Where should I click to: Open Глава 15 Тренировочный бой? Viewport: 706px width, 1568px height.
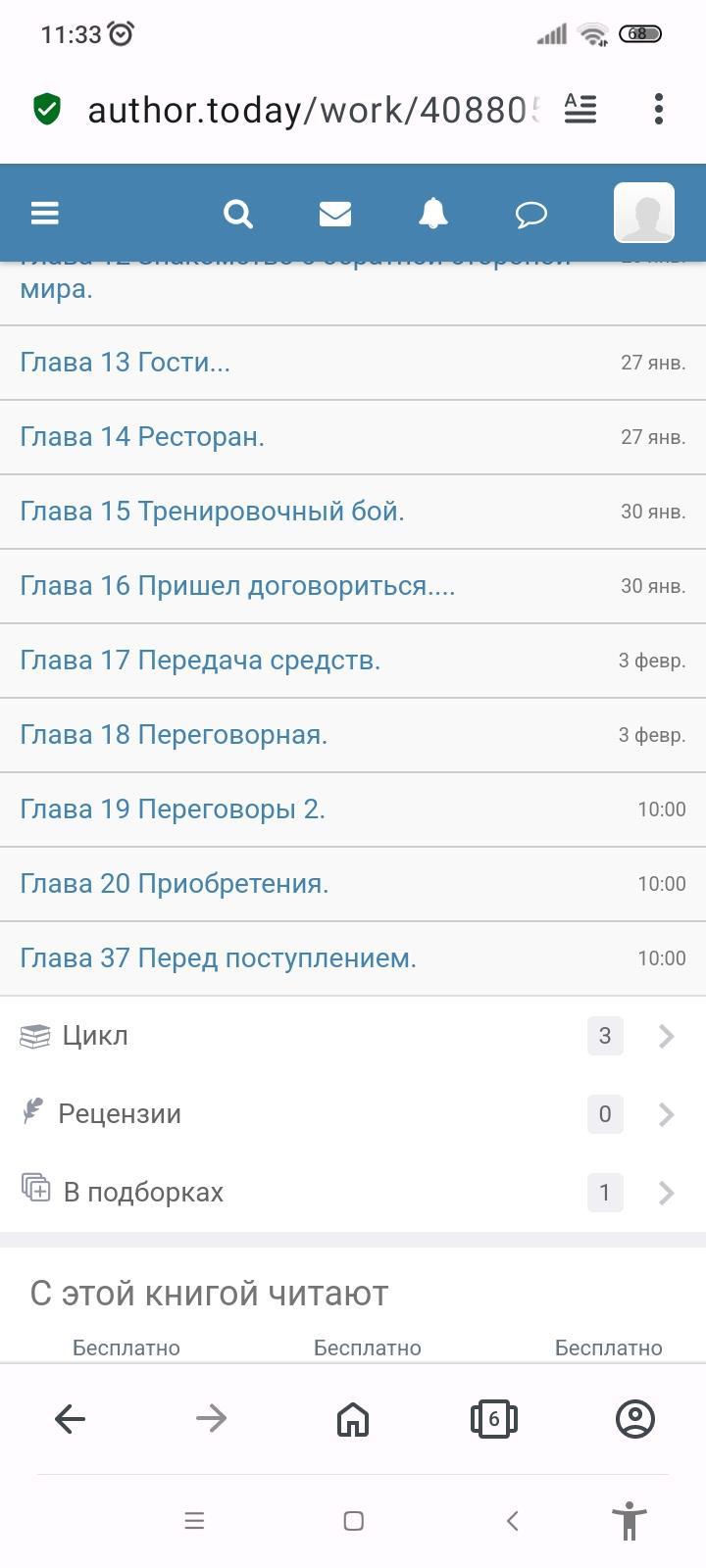pyautogui.click(x=212, y=512)
